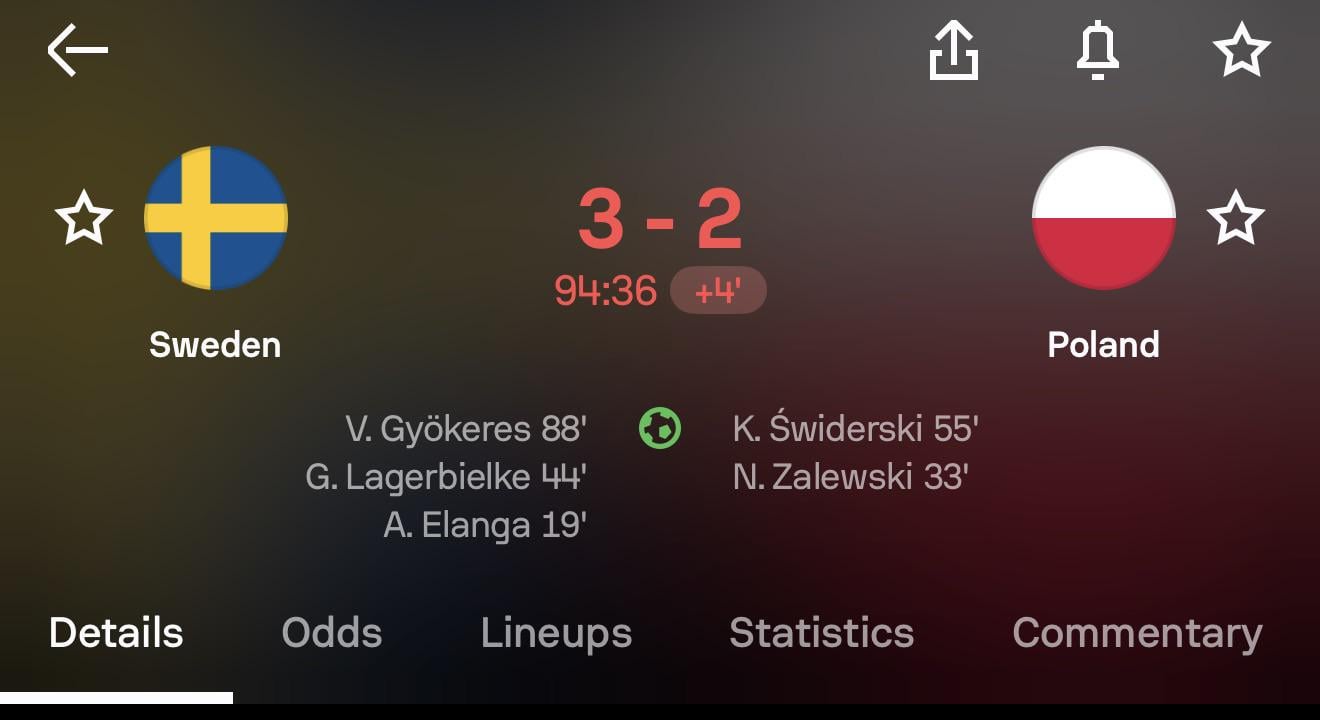The height and width of the screenshot is (720, 1320).
Task: Enable match notifications with the bell
Action: pos(1097,50)
